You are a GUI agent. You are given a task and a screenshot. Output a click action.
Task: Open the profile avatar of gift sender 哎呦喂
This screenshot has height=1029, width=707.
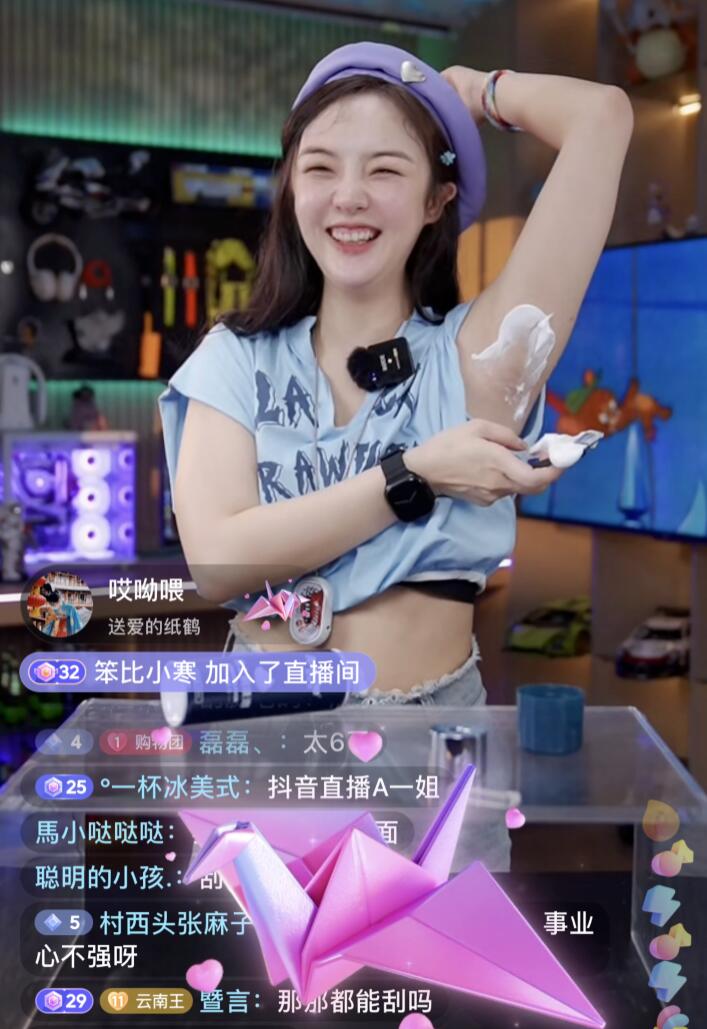click(x=59, y=604)
